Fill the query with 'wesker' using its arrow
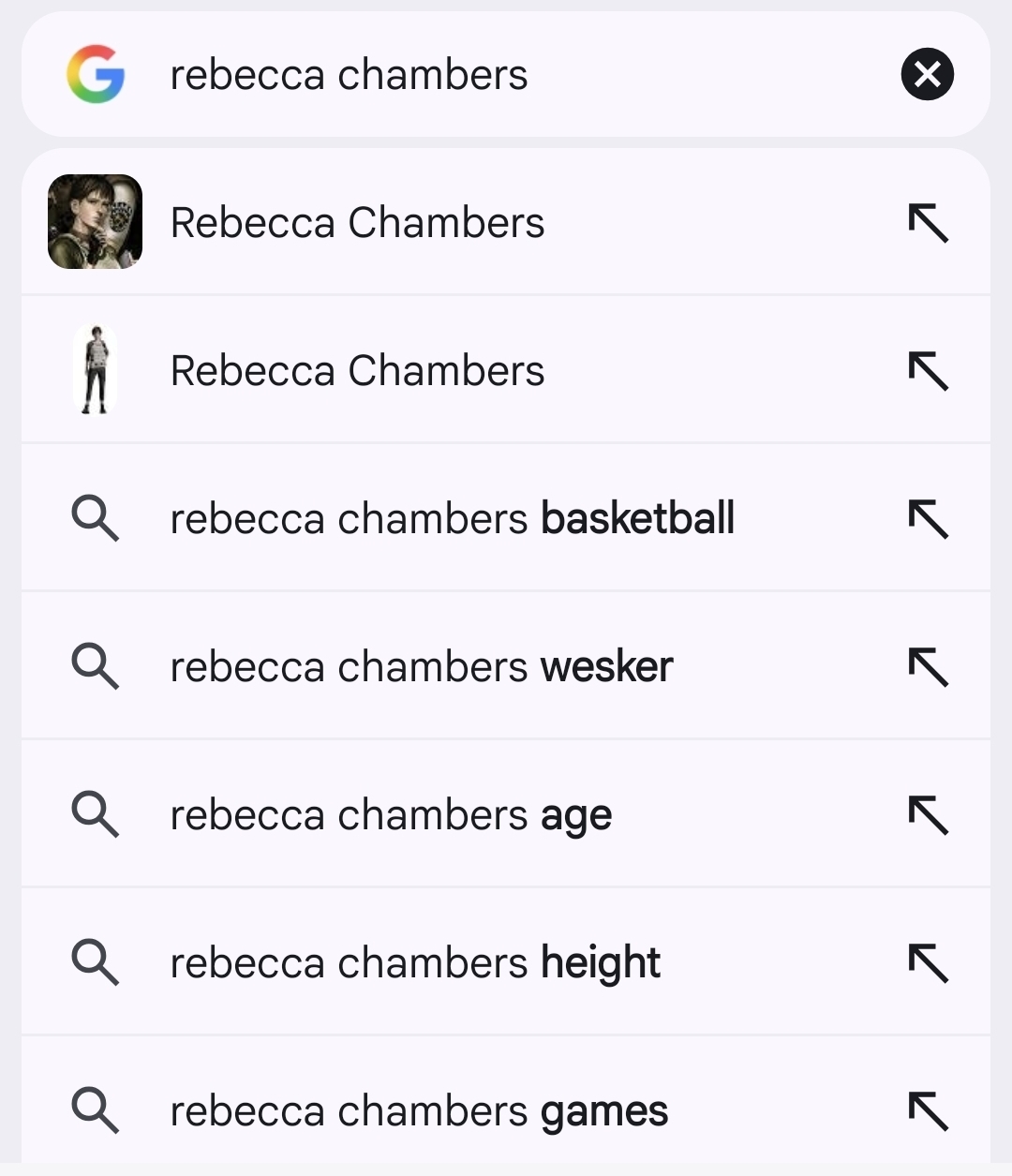The width and height of the screenshot is (1012, 1176). [x=928, y=667]
